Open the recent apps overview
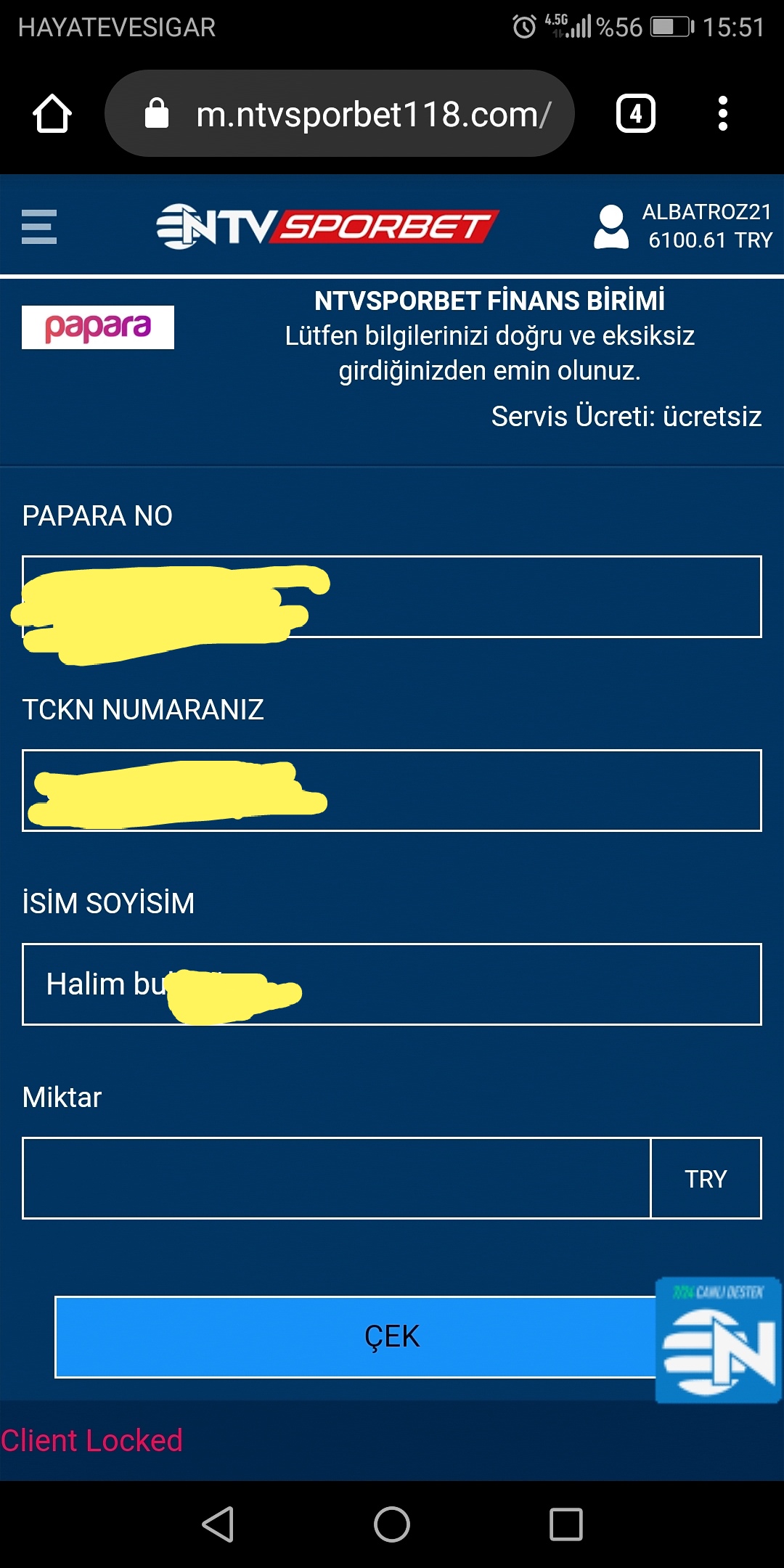Image resolution: width=784 pixels, height=1568 pixels. 566,1524
